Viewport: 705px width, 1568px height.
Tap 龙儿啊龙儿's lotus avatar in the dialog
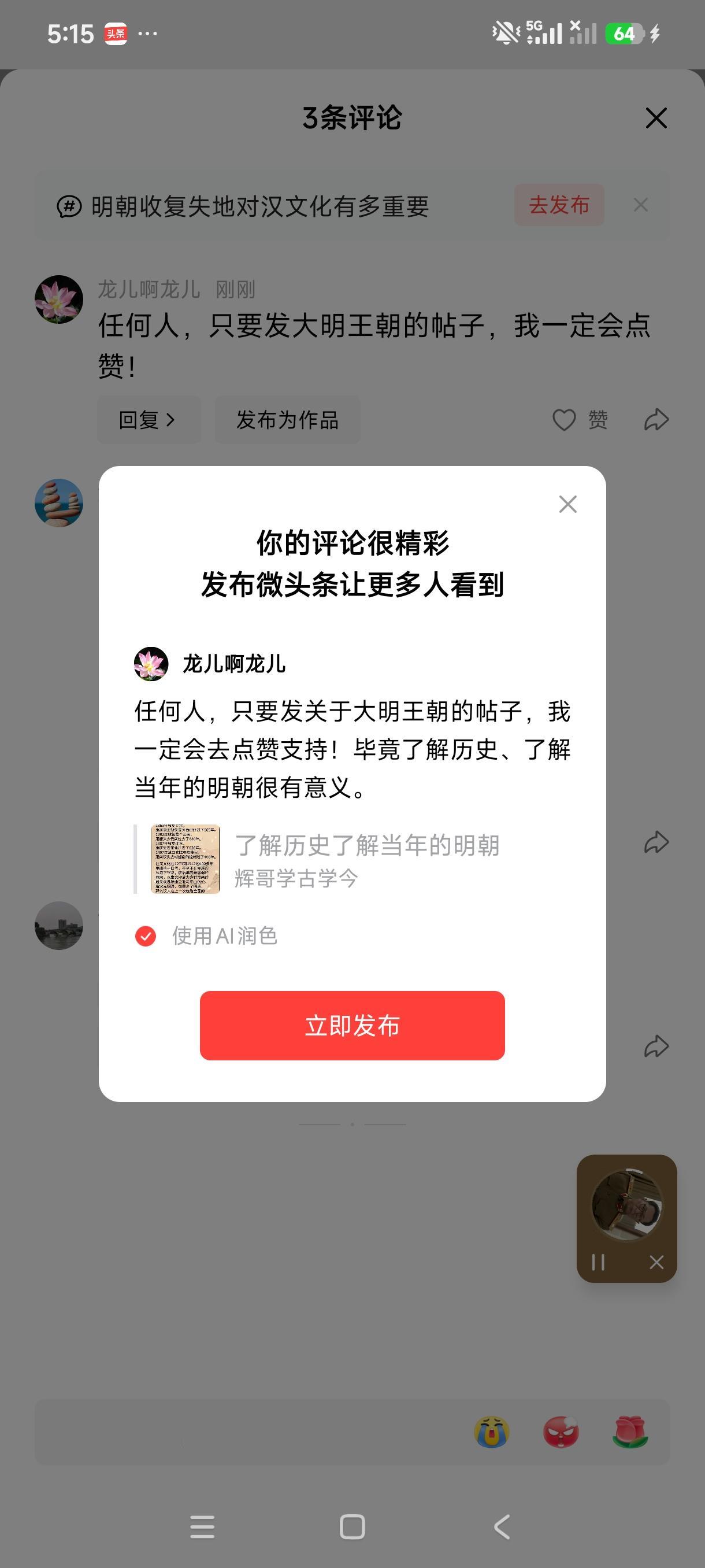coord(150,666)
